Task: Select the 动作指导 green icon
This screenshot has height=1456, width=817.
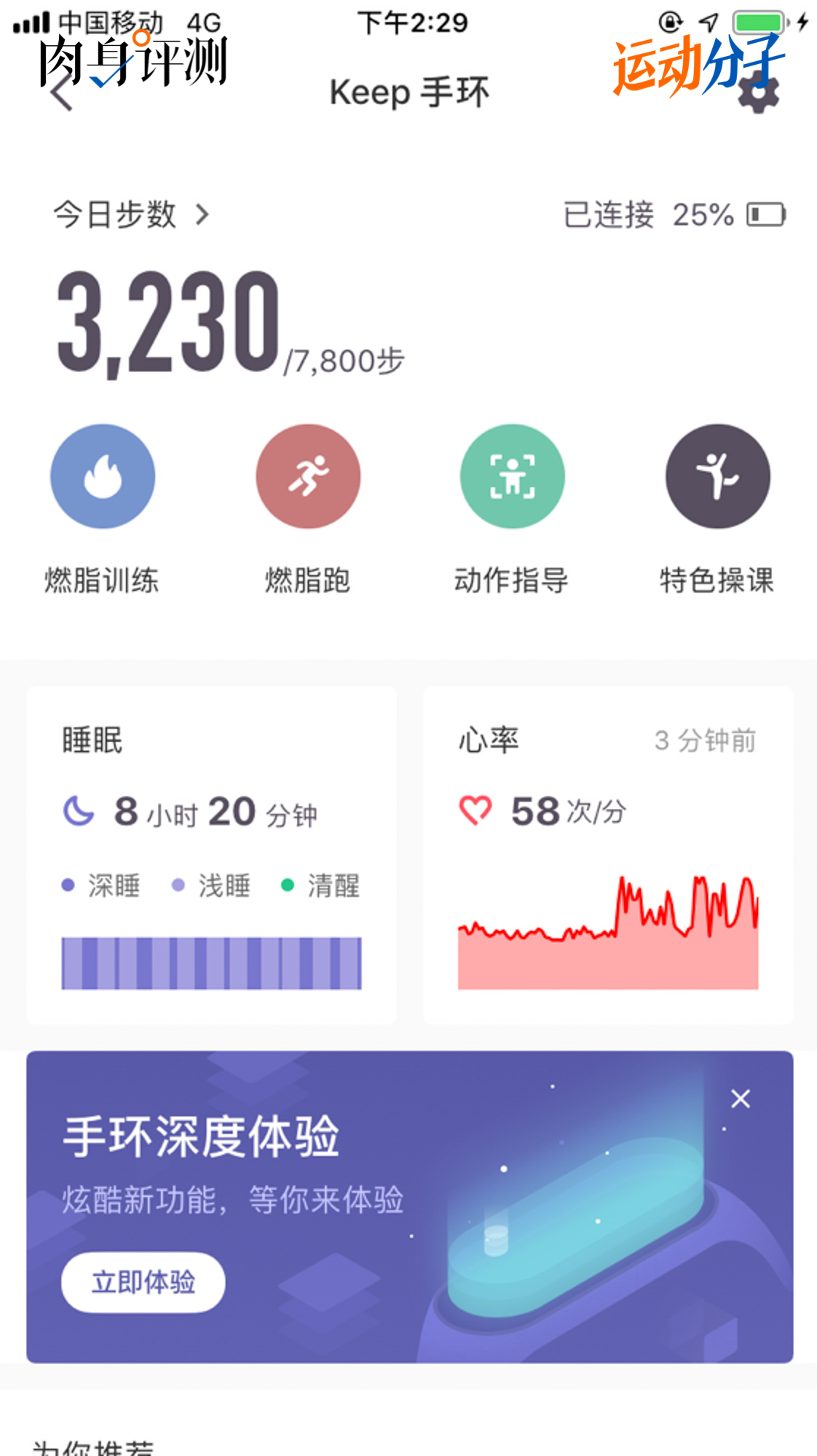Action: pyautogui.click(x=512, y=475)
